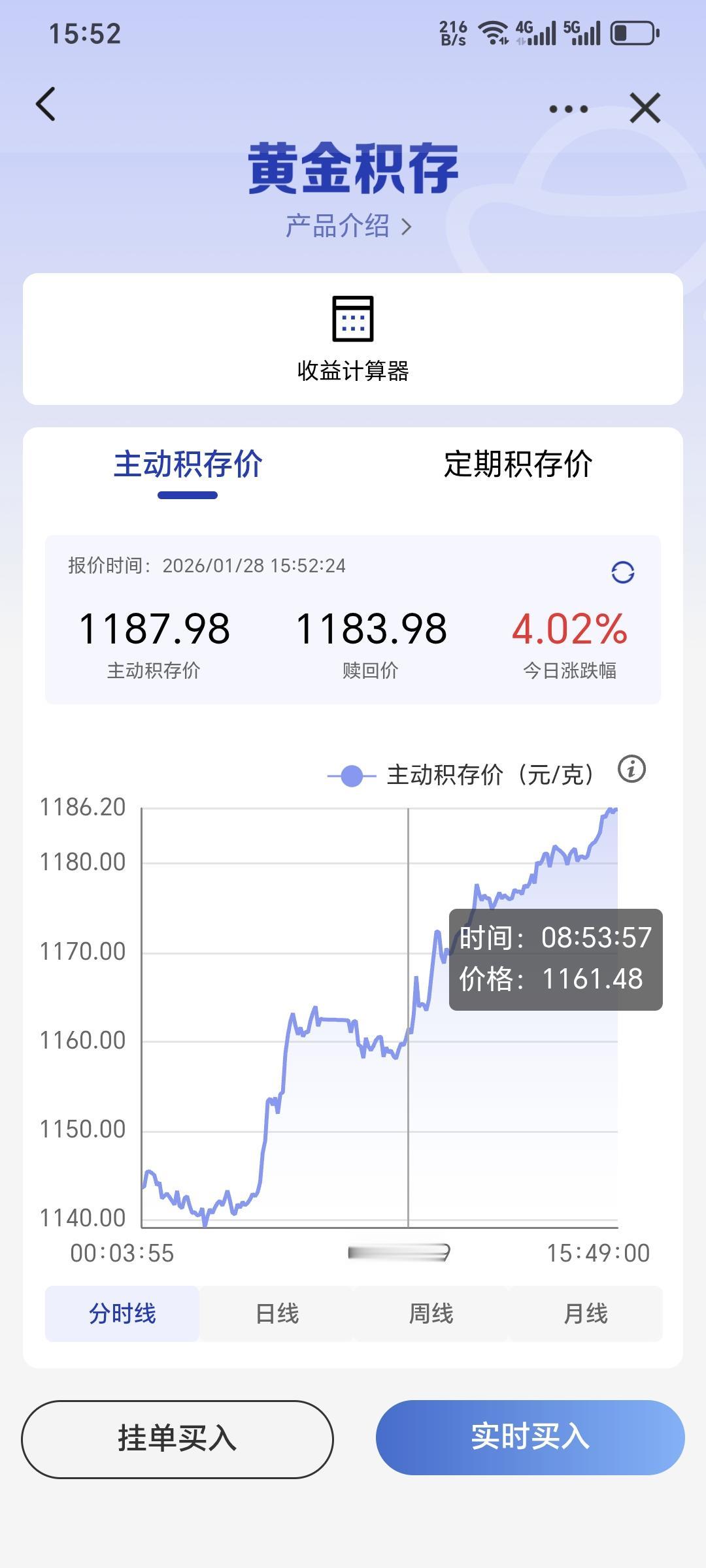The height and width of the screenshot is (1568, 706).
Task: Select the 主动积存价 tab
Action: [x=186, y=464]
